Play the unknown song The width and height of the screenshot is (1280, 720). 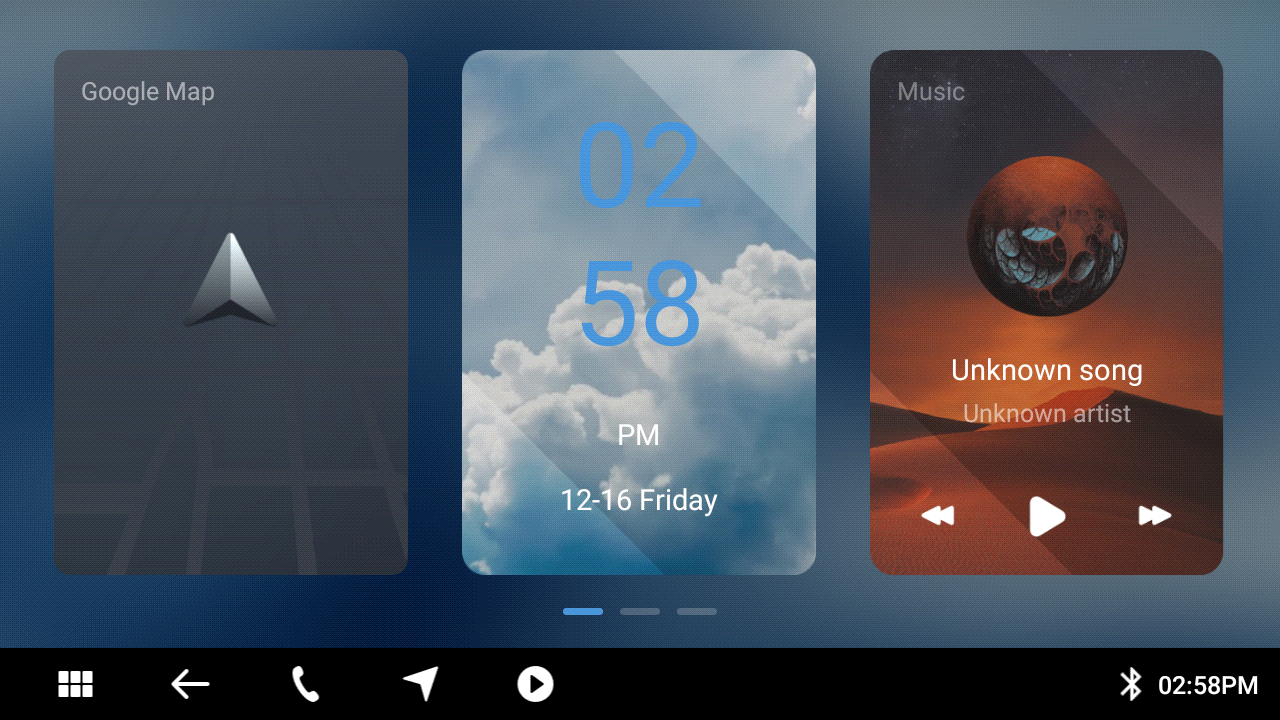click(1046, 516)
